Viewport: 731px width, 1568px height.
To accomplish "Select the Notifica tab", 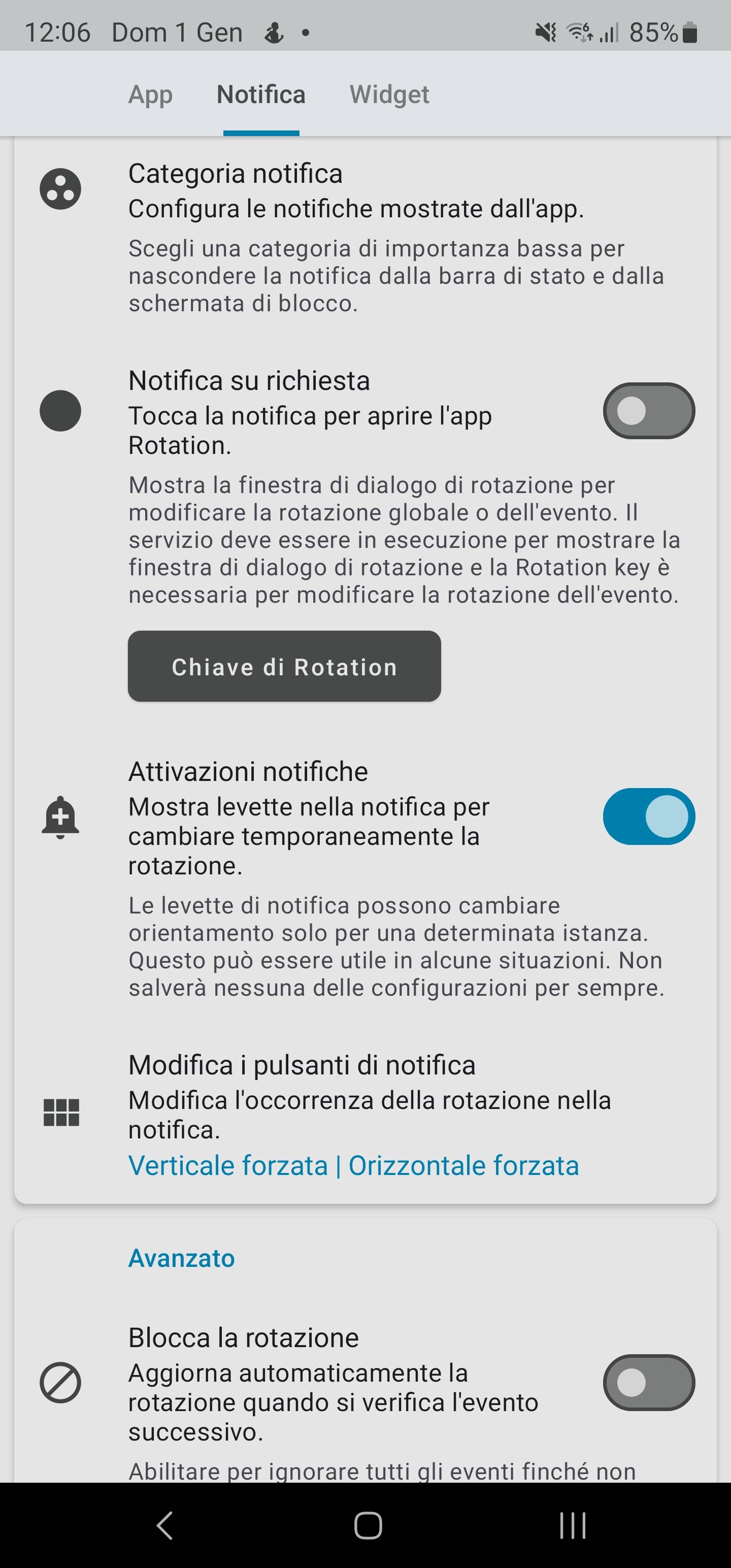I will coord(261,94).
